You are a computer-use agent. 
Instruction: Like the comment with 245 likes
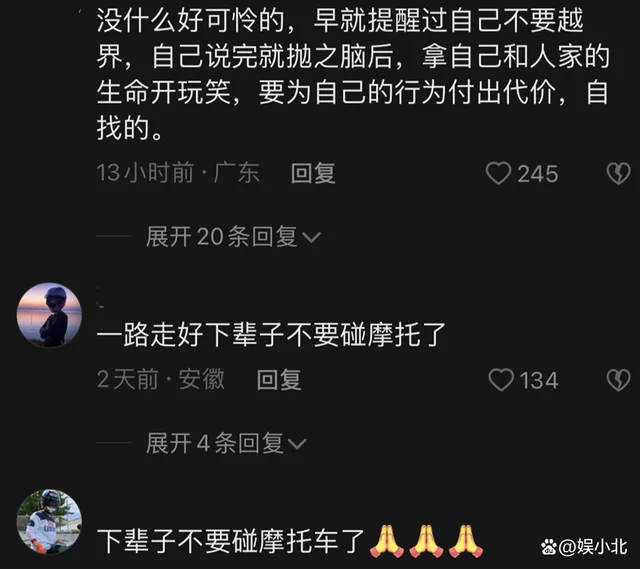(498, 173)
